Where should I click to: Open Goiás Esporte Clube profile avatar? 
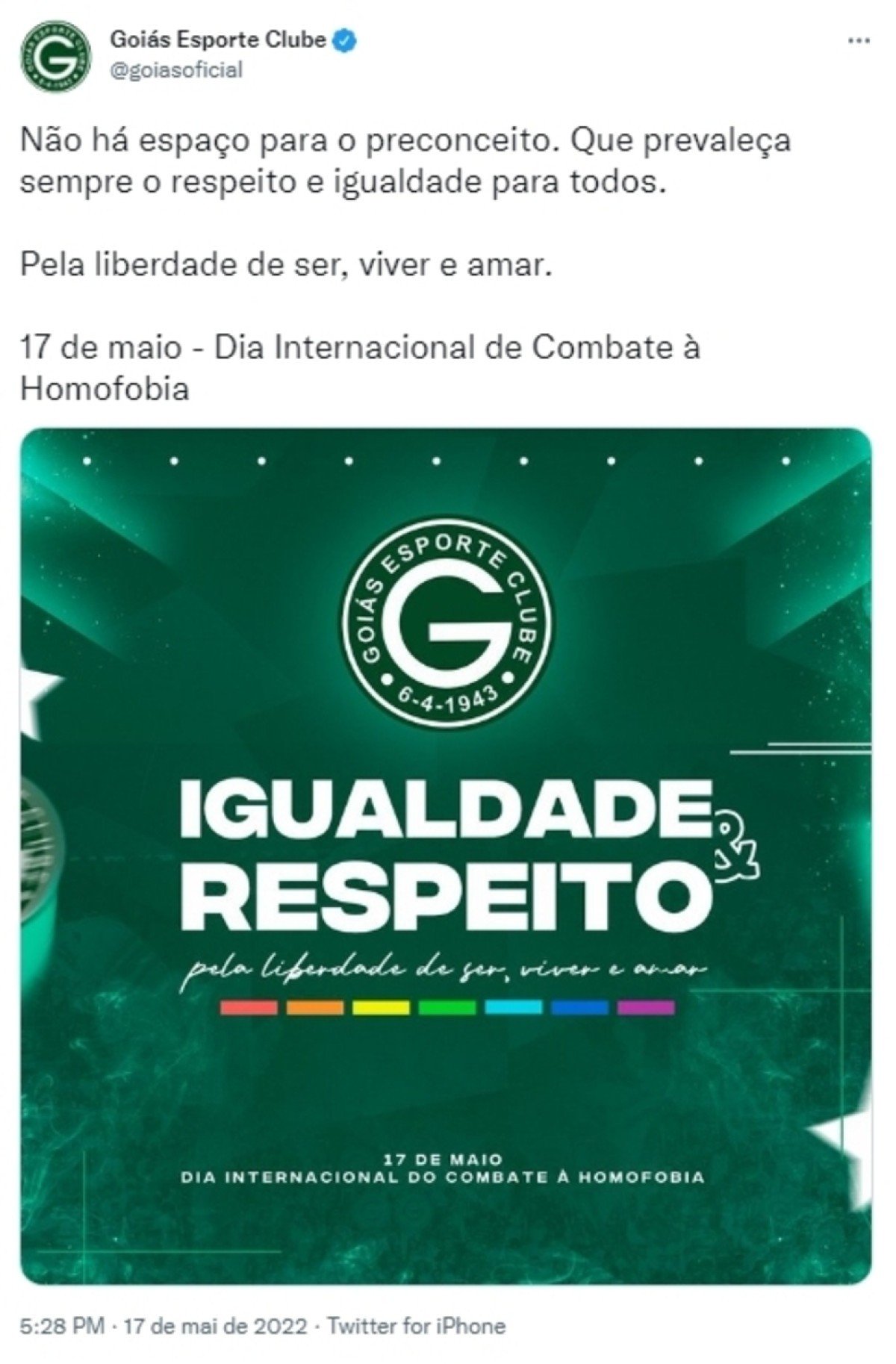(x=55, y=57)
